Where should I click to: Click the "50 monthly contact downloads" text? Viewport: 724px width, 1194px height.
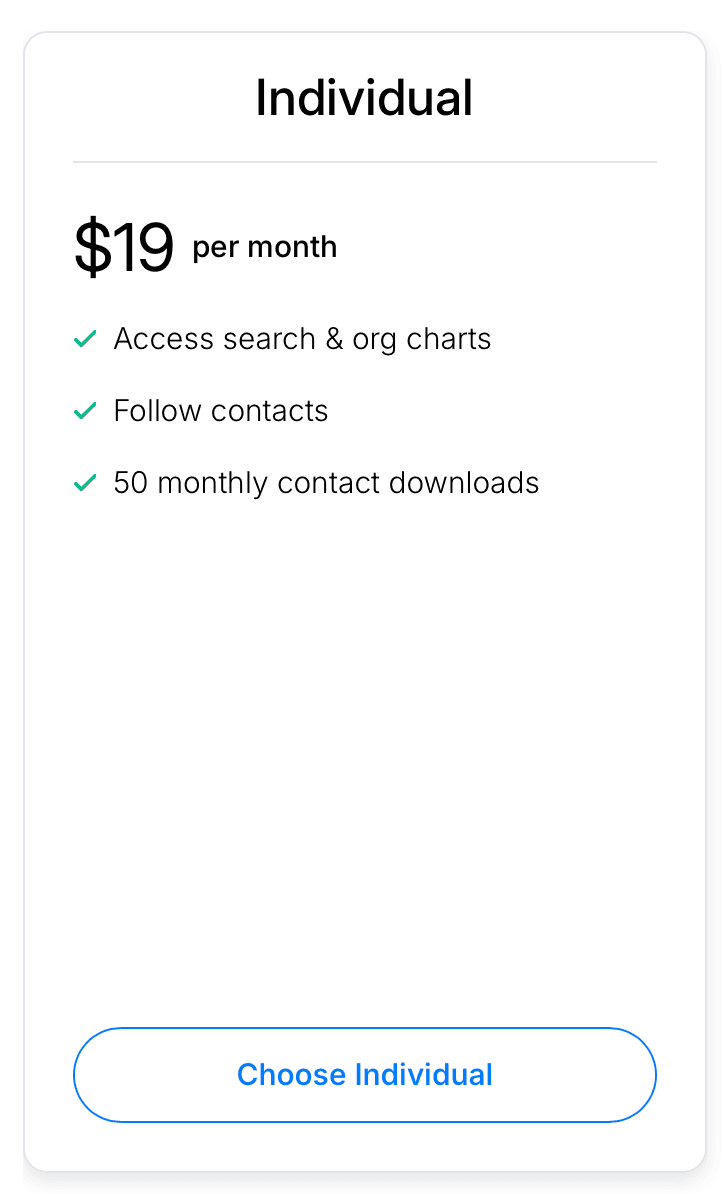(326, 483)
